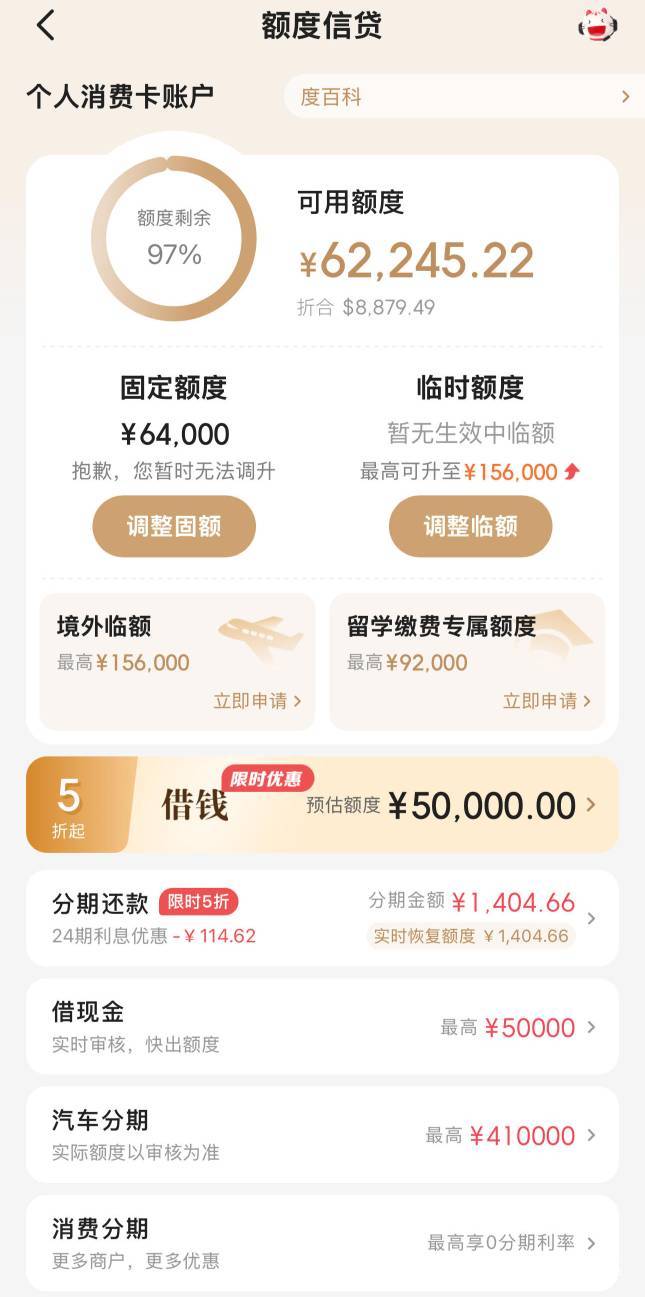Viewport: 645px width, 1297px height.
Task: Open the 借钱 预估额度 banner
Action: [322, 804]
